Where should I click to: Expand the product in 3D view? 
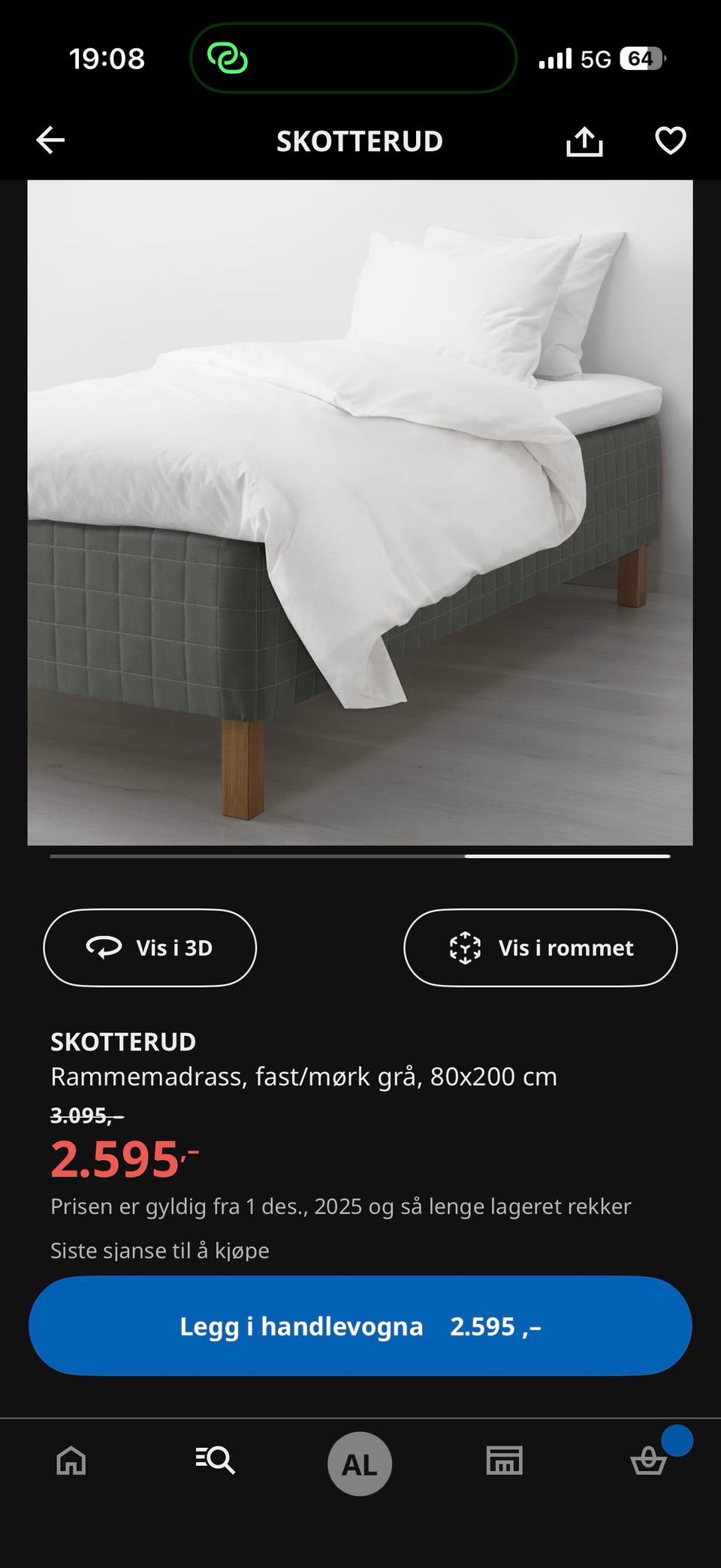coord(149,947)
